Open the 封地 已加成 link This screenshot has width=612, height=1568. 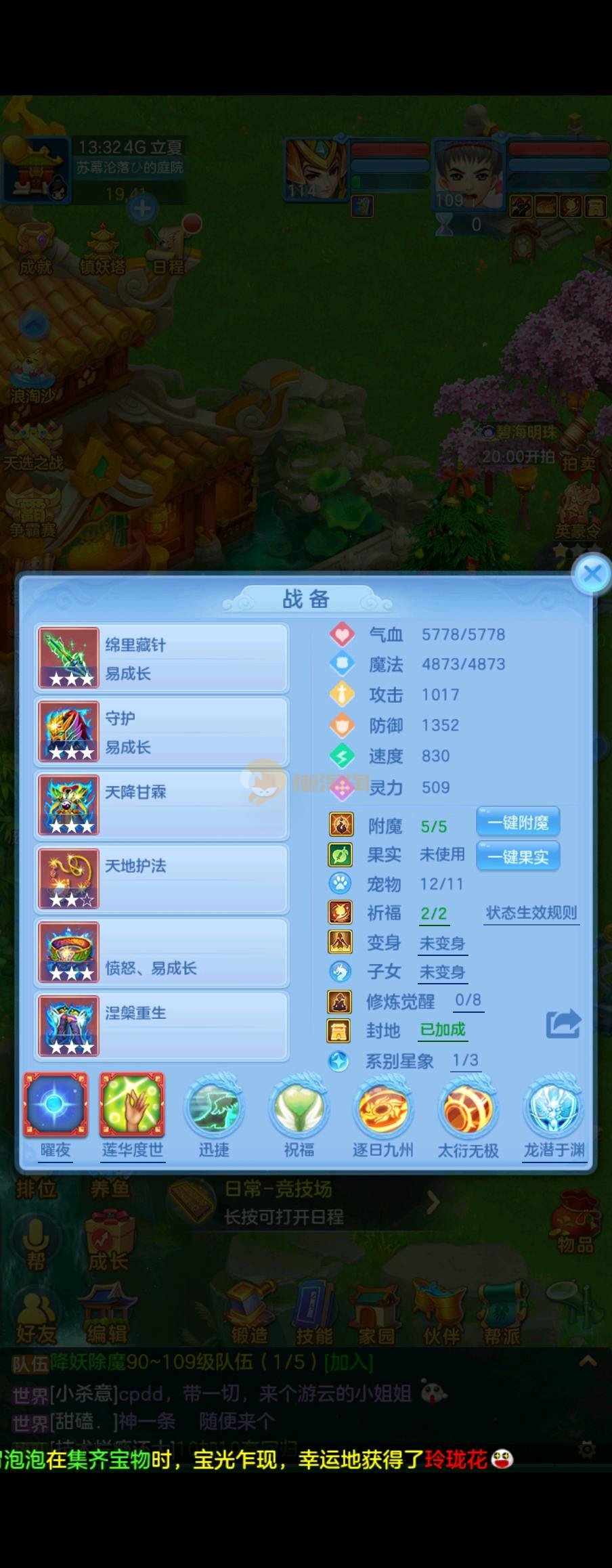(443, 1030)
